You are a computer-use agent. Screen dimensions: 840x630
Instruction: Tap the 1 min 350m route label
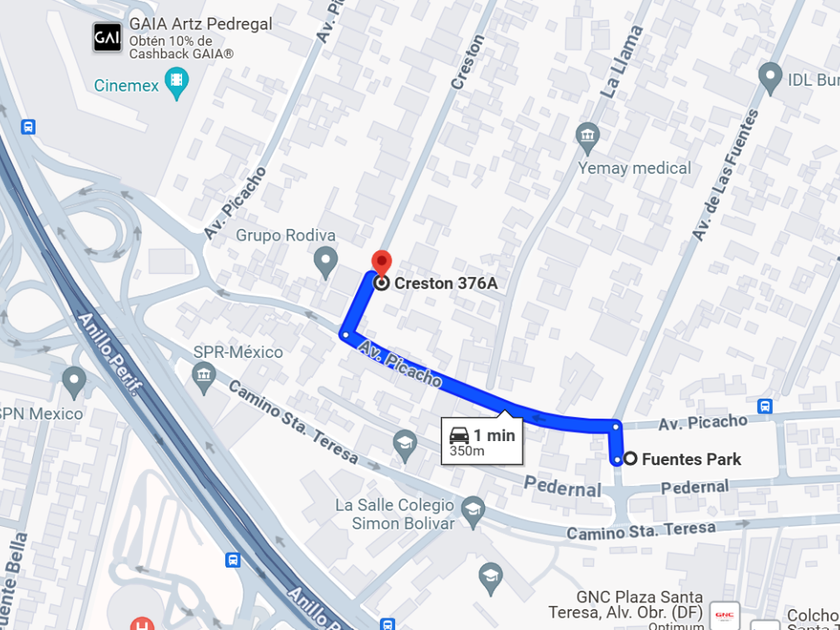tap(482, 441)
